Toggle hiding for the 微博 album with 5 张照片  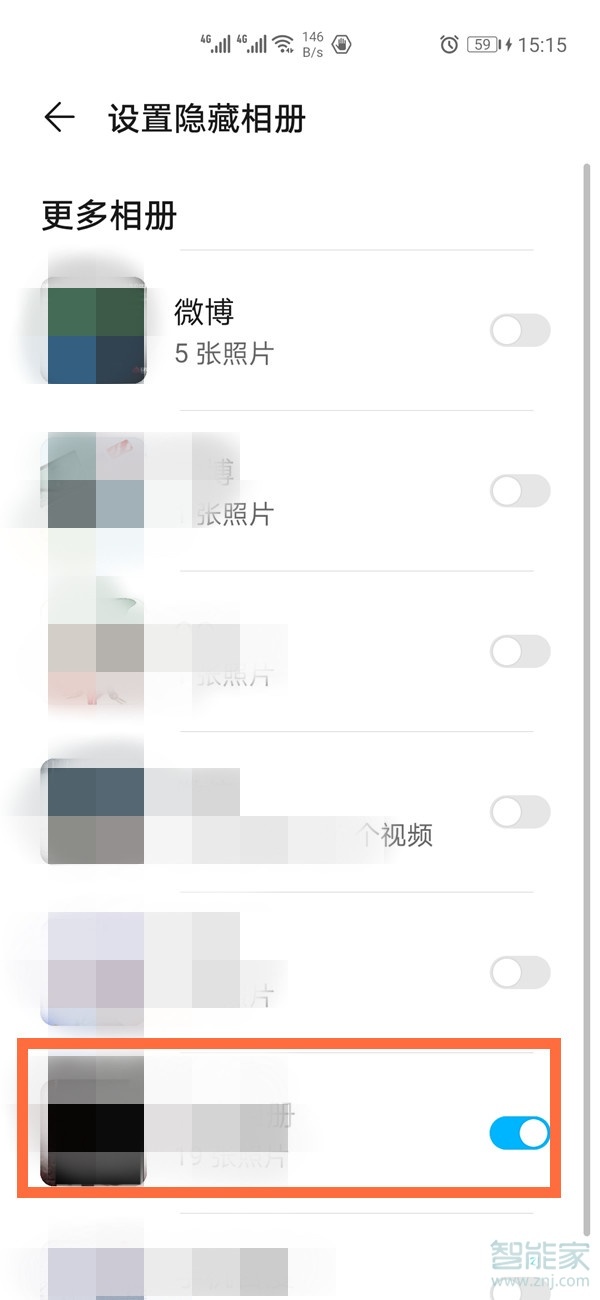point(520,330)
